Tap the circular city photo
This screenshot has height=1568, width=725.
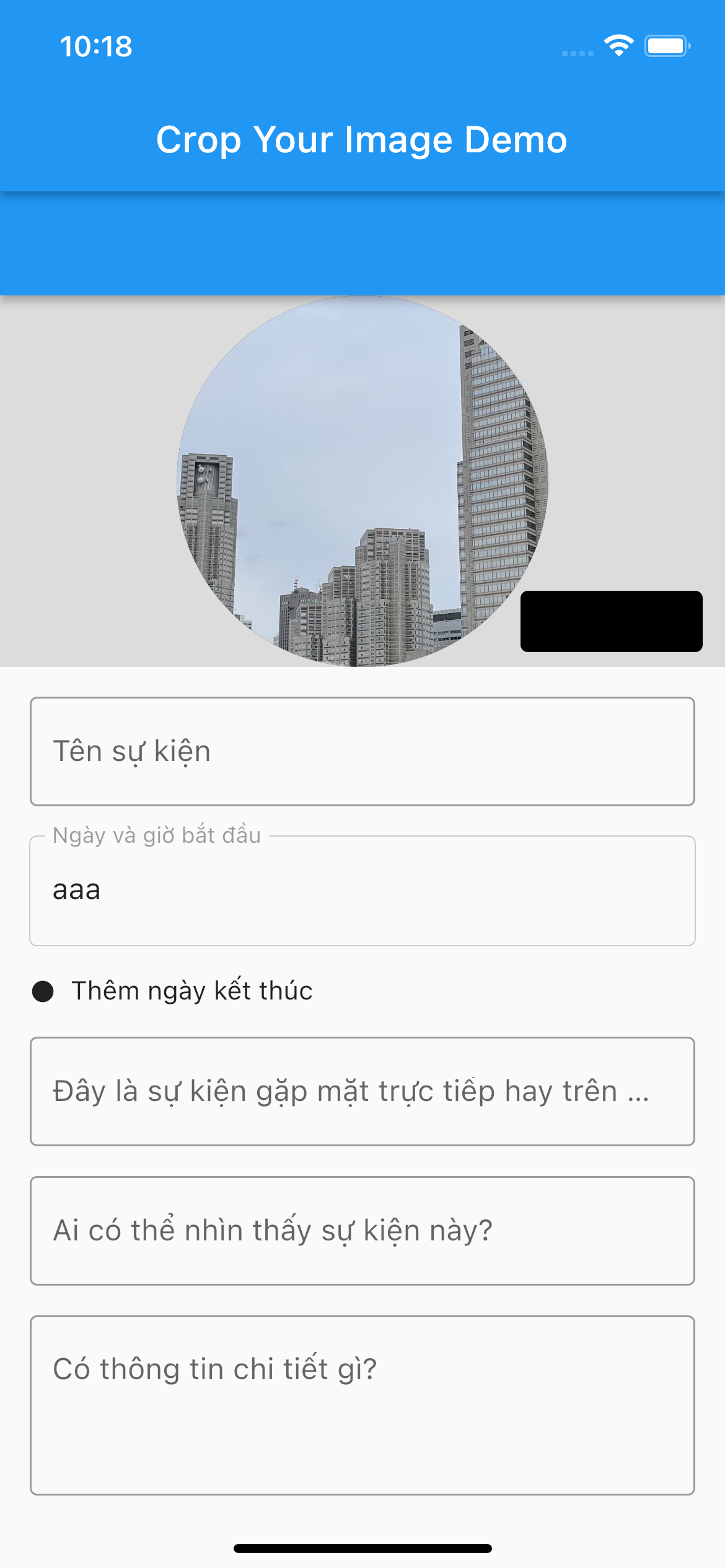pyautogui.click(x=362, y=481)
